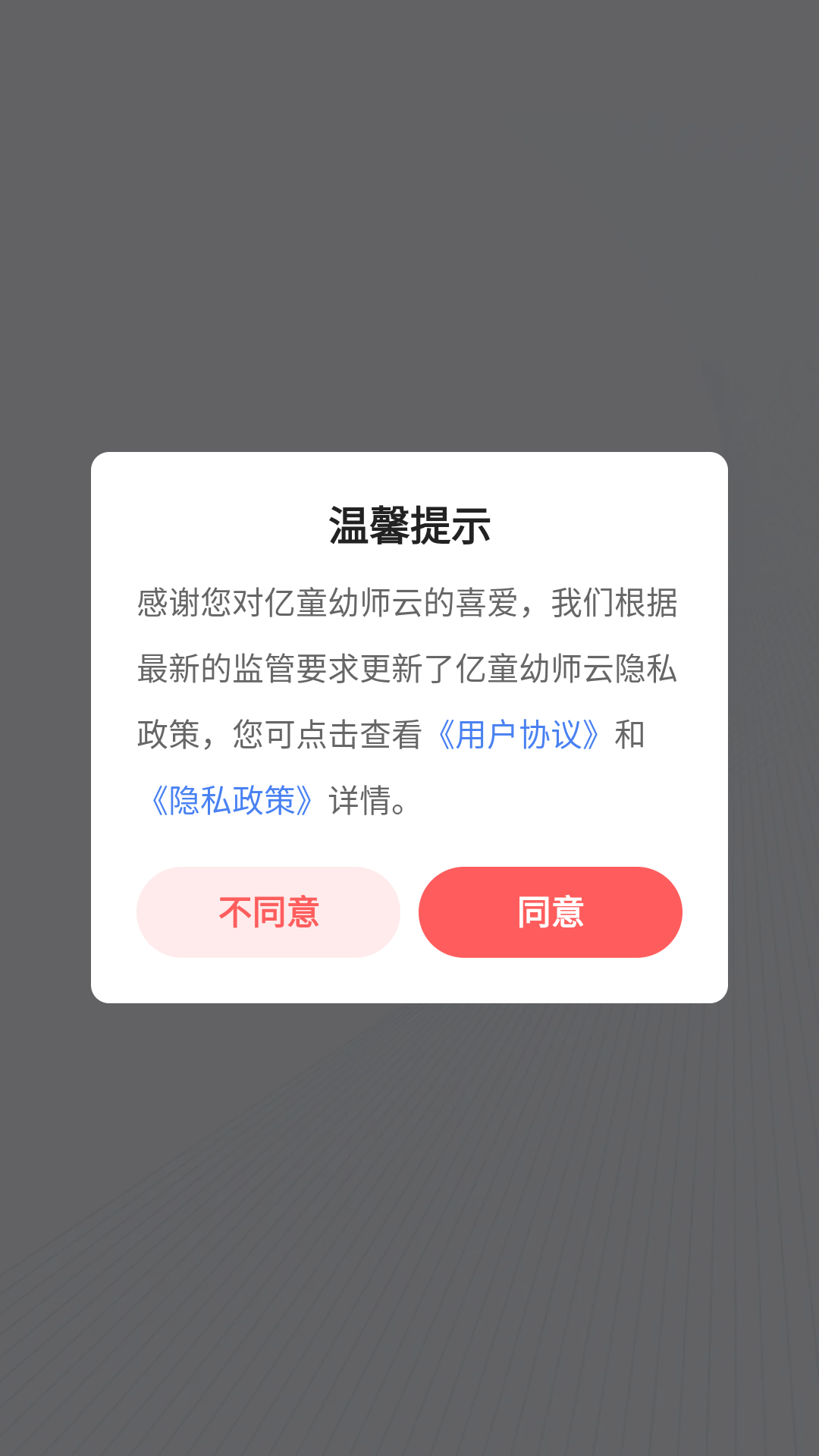The width and height of the screenshot is (819, 1456).
Task: Tap the 同意 button to agree
Action: [x=551, y=912]
